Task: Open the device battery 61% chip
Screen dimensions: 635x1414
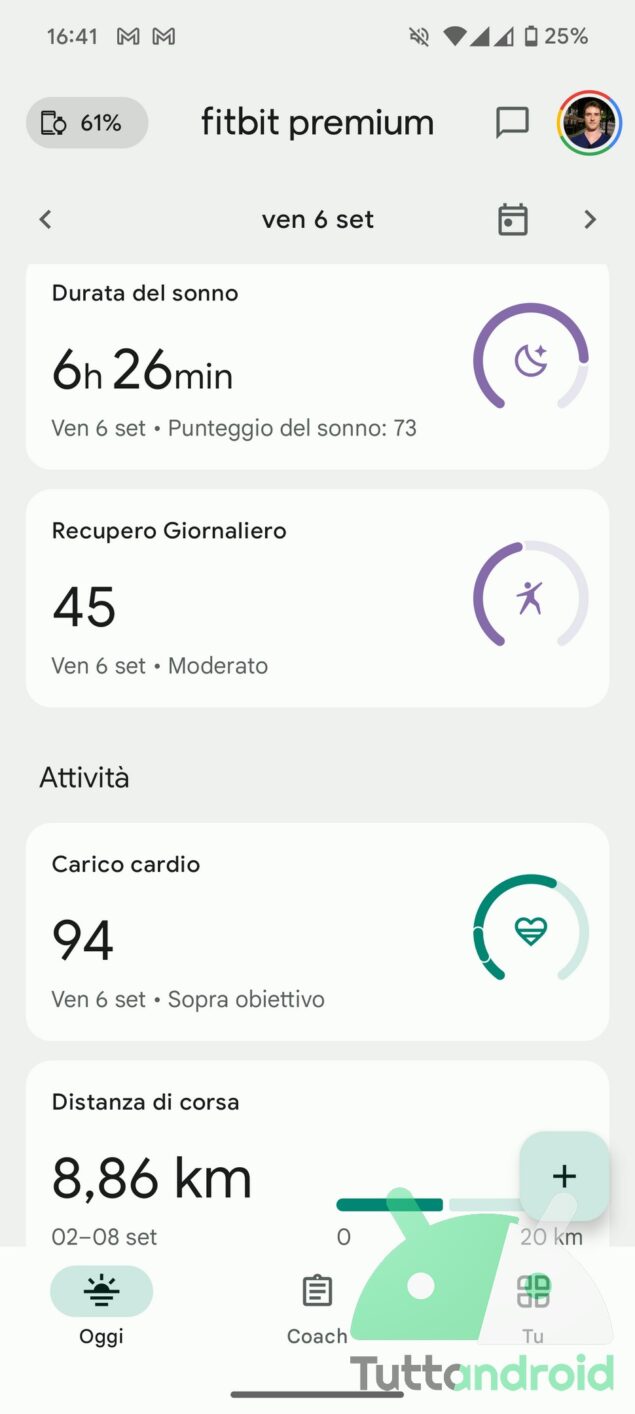Action: point(87,123)
